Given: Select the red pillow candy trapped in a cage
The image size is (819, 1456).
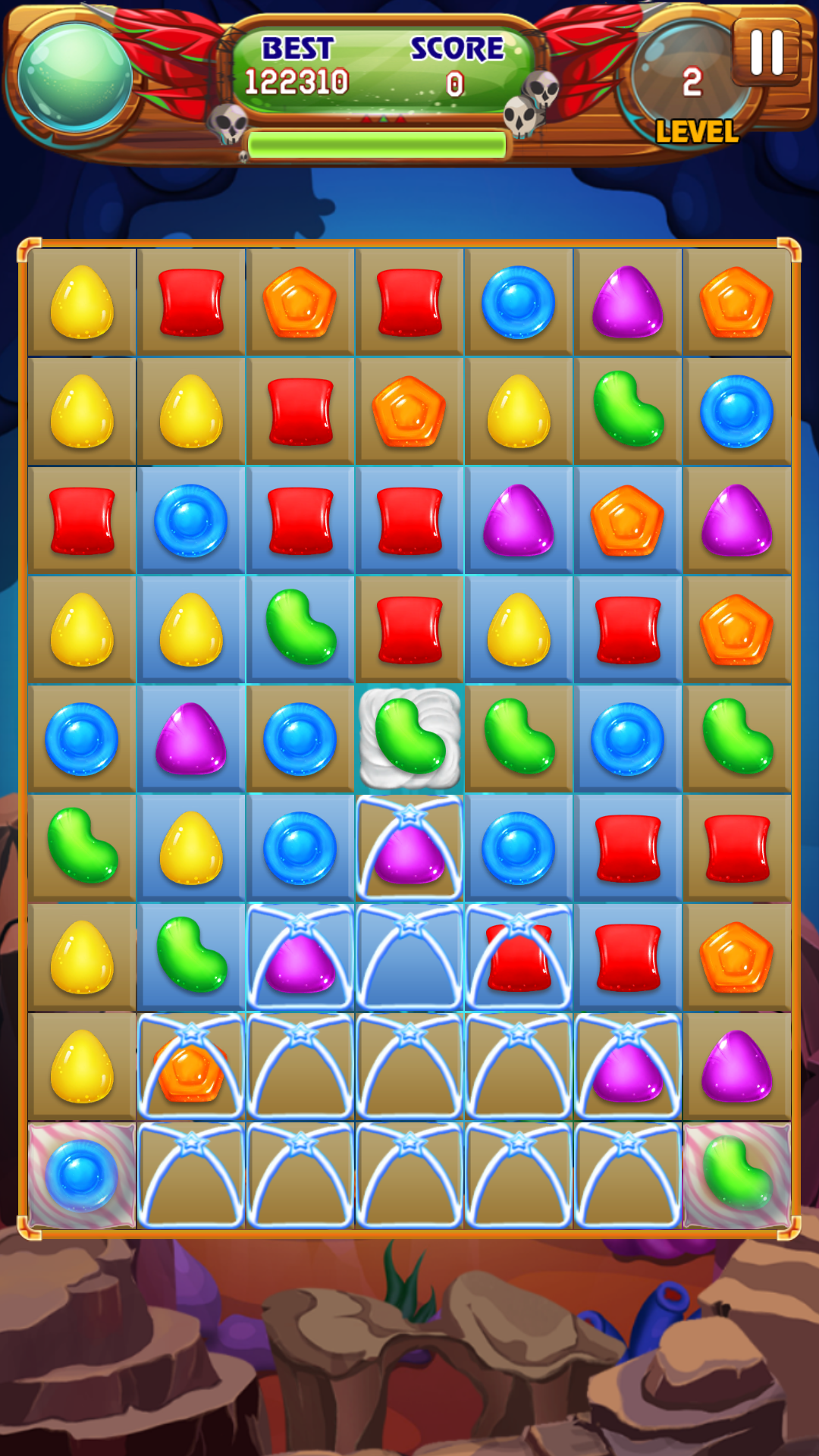Looking at the screenshot, I should (518, 955).
